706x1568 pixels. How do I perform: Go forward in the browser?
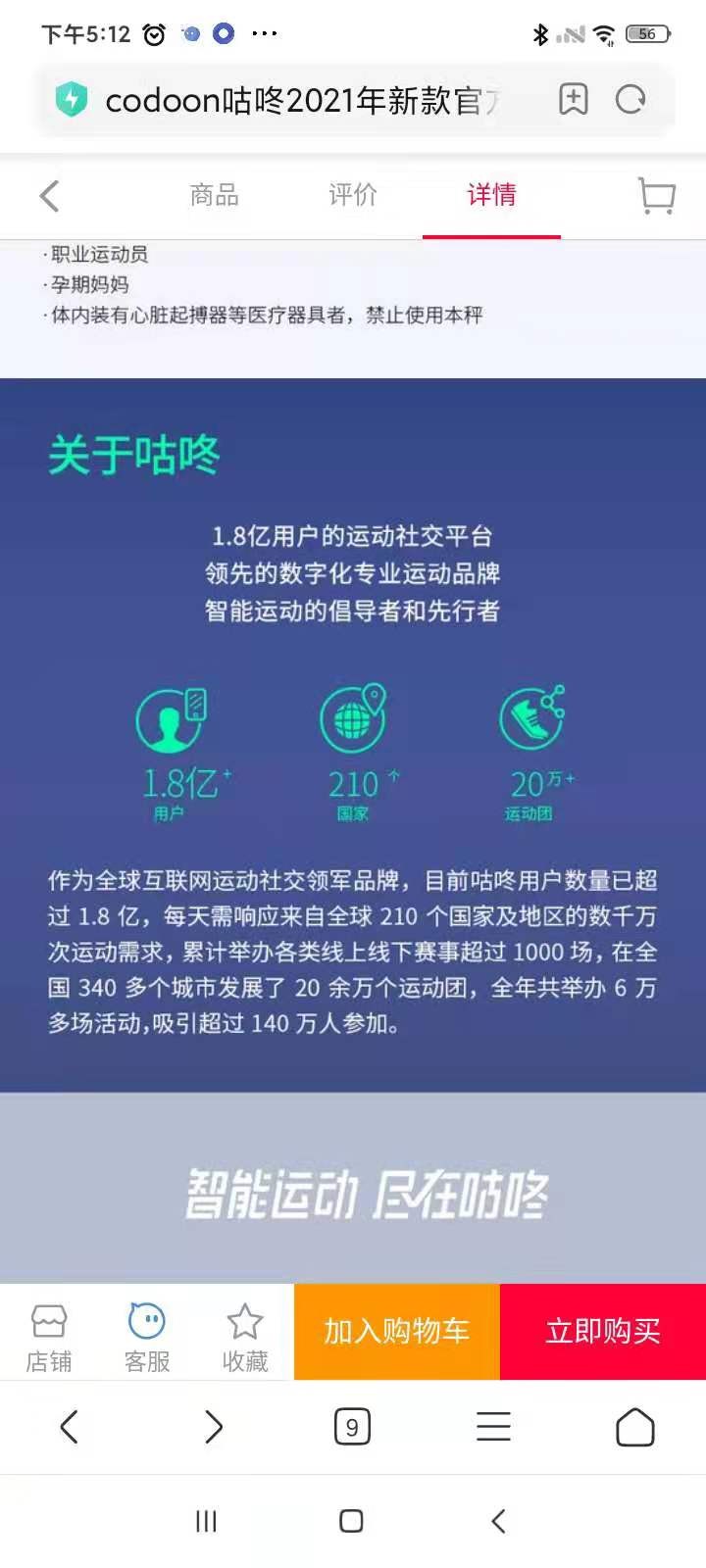click(x=213, y=1427)
